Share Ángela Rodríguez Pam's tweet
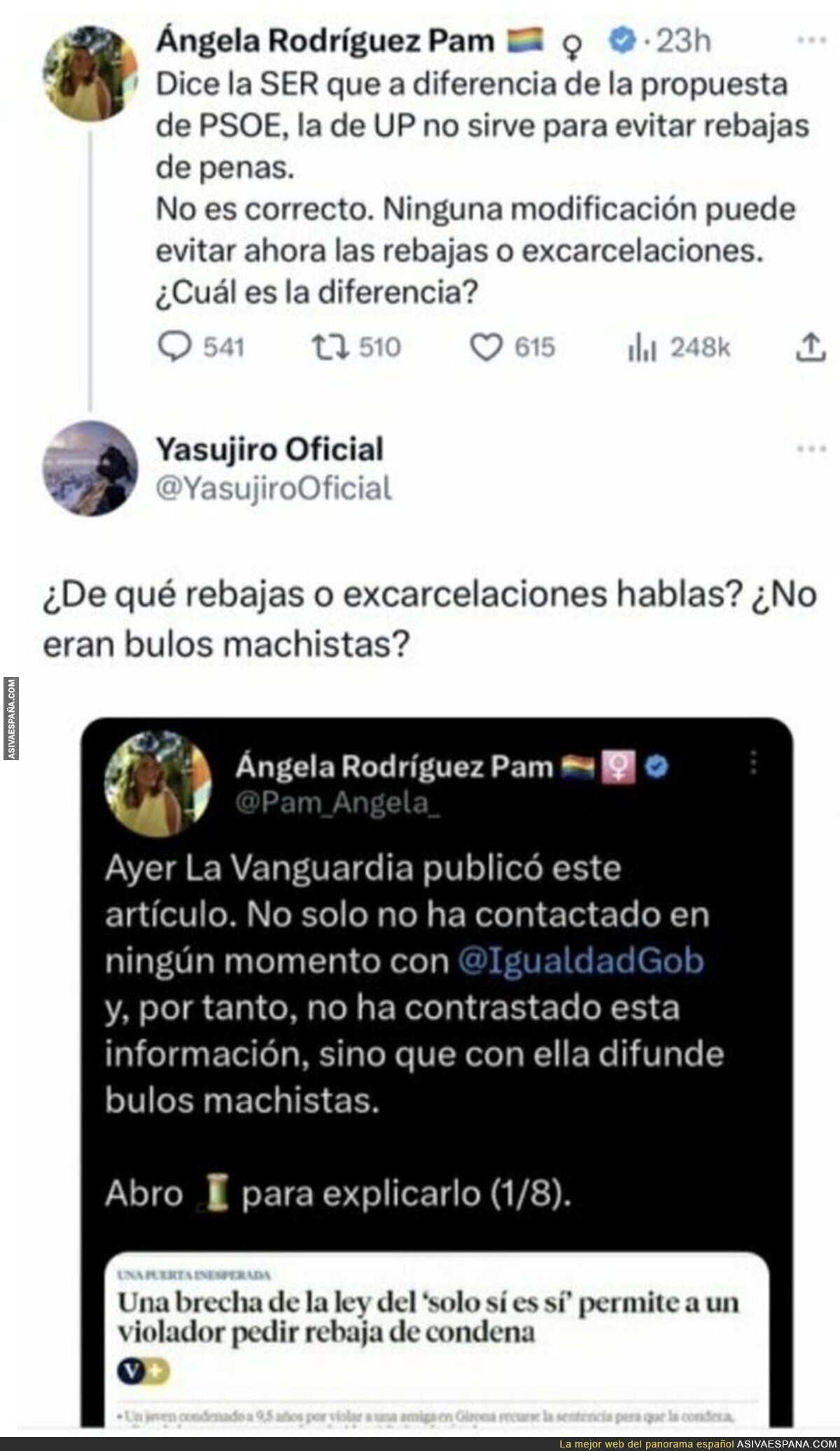The width and height of the screenshot is (840, 1451). (809, 347)
